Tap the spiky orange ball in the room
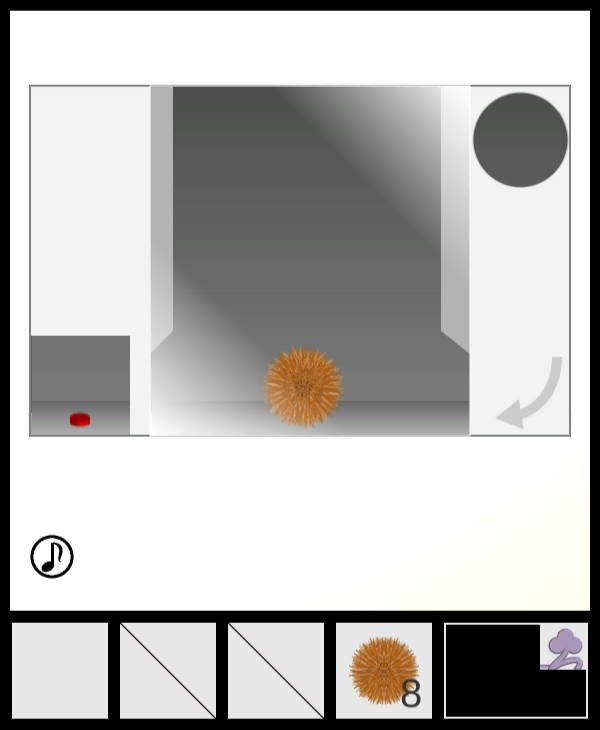The image size is (600, 730). click(303, 388)
